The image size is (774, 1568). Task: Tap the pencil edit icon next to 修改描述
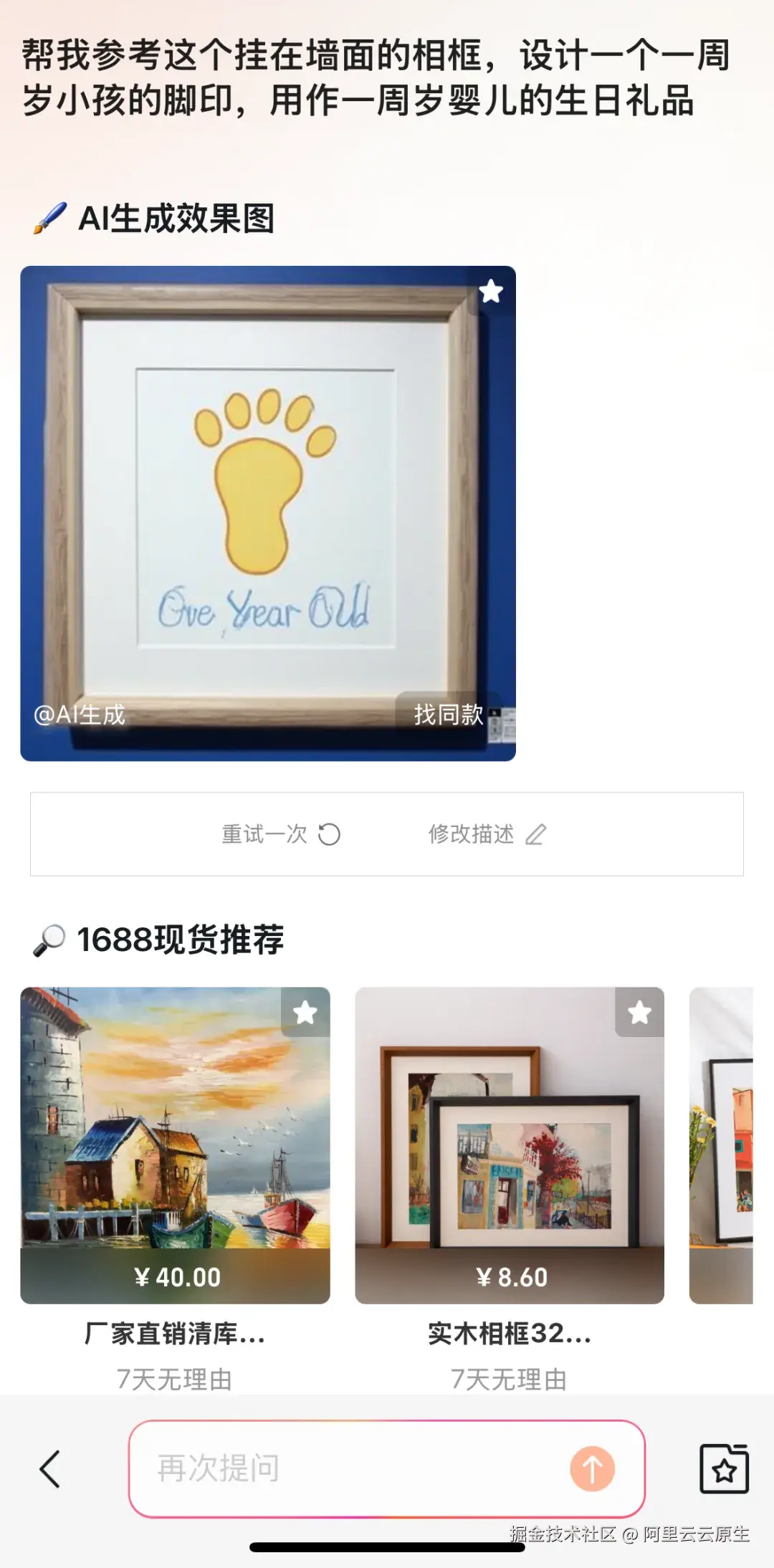535,833
